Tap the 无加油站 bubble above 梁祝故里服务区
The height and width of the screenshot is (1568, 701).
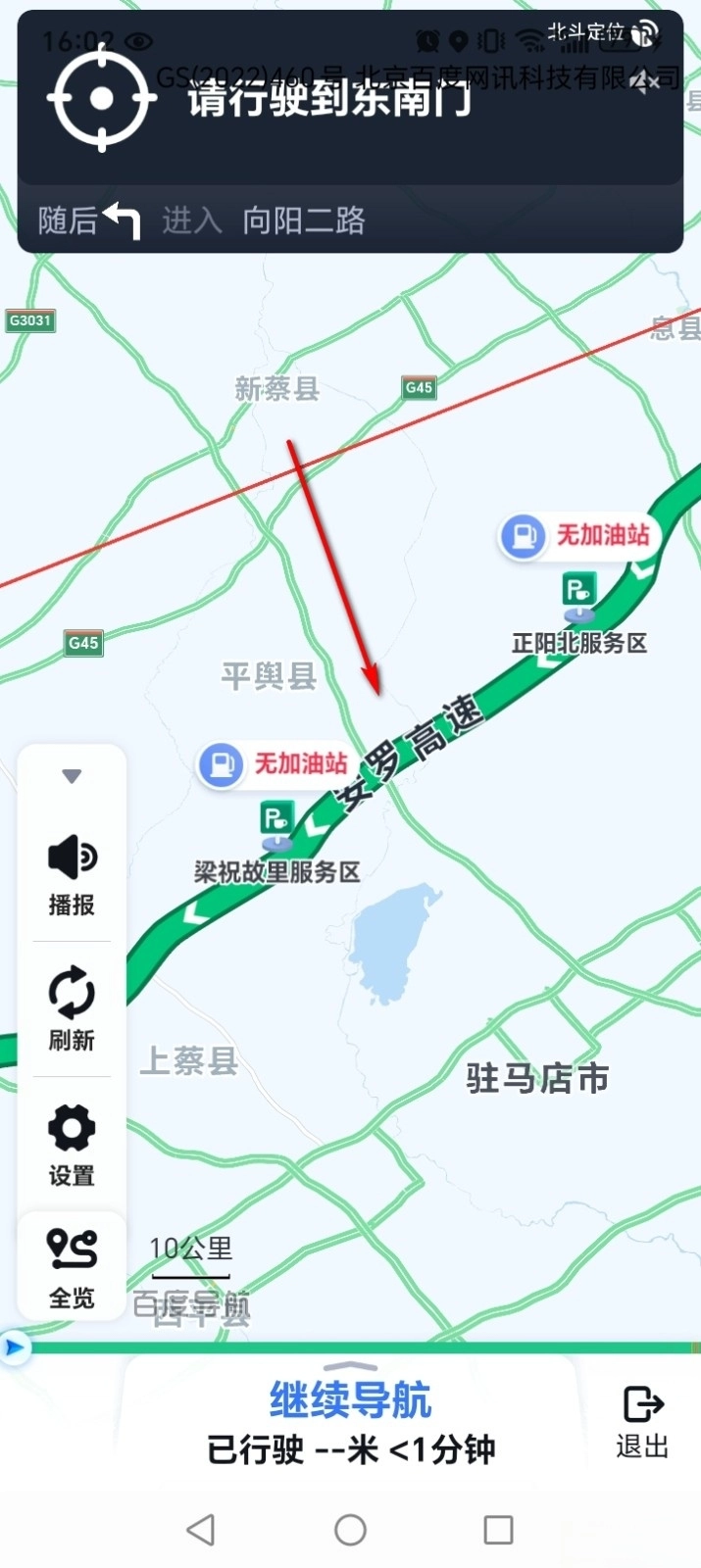pos(275,764)
